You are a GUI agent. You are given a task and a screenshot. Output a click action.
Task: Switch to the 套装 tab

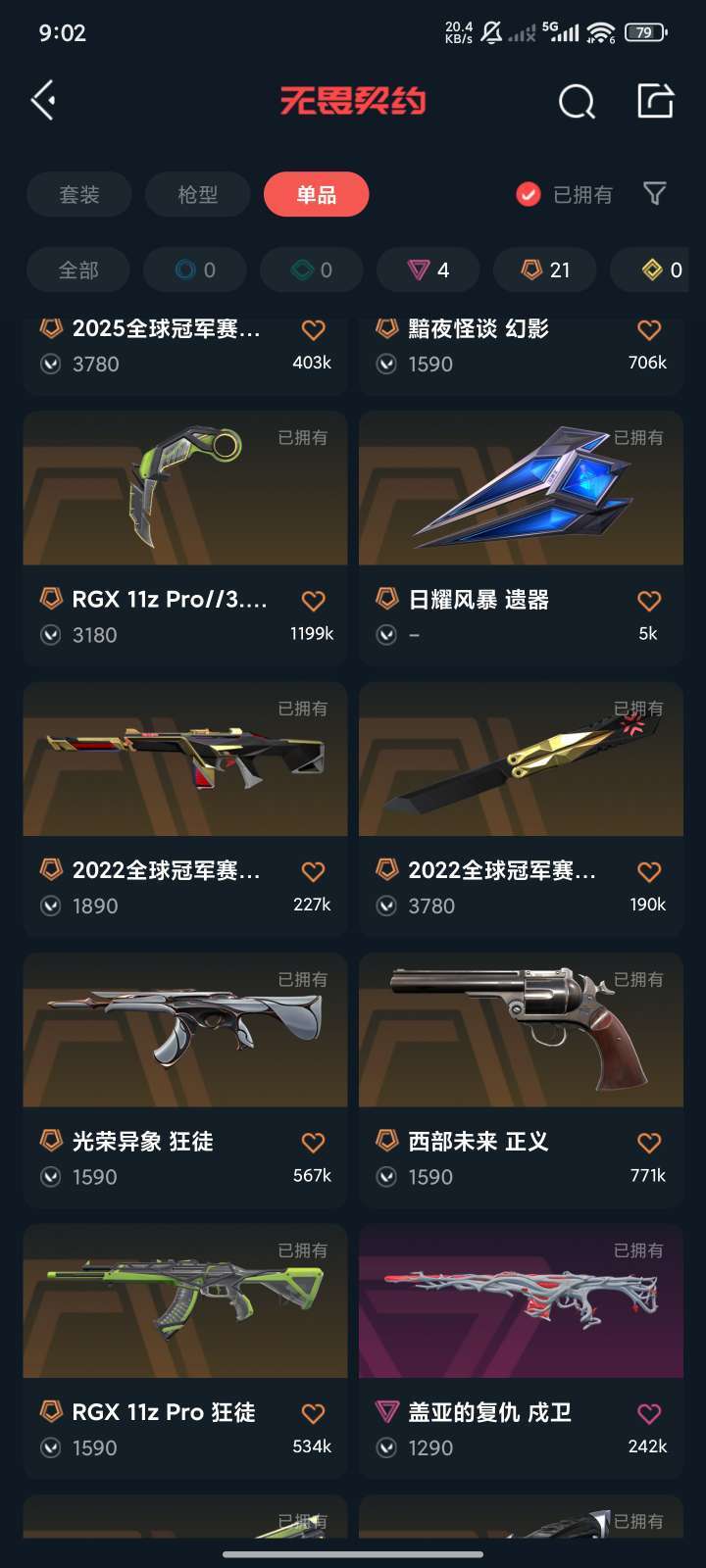click(79, 194)
